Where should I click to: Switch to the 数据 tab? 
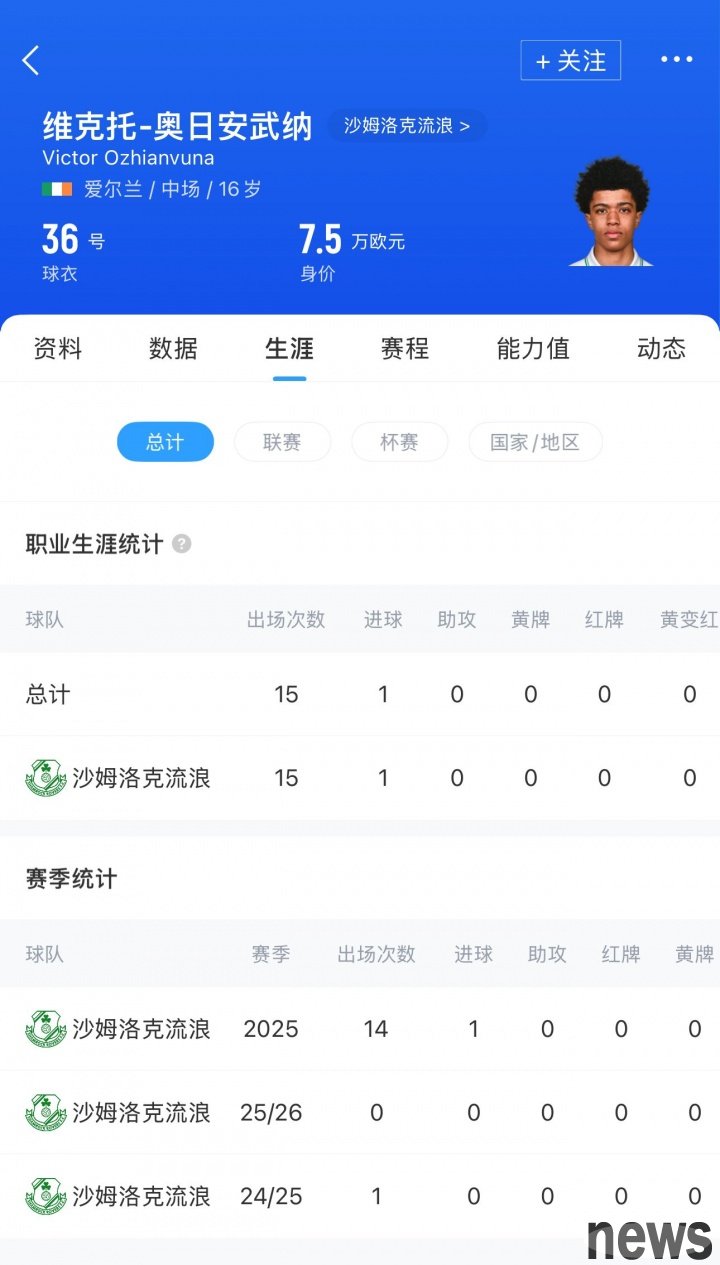(x=173, y=348)
